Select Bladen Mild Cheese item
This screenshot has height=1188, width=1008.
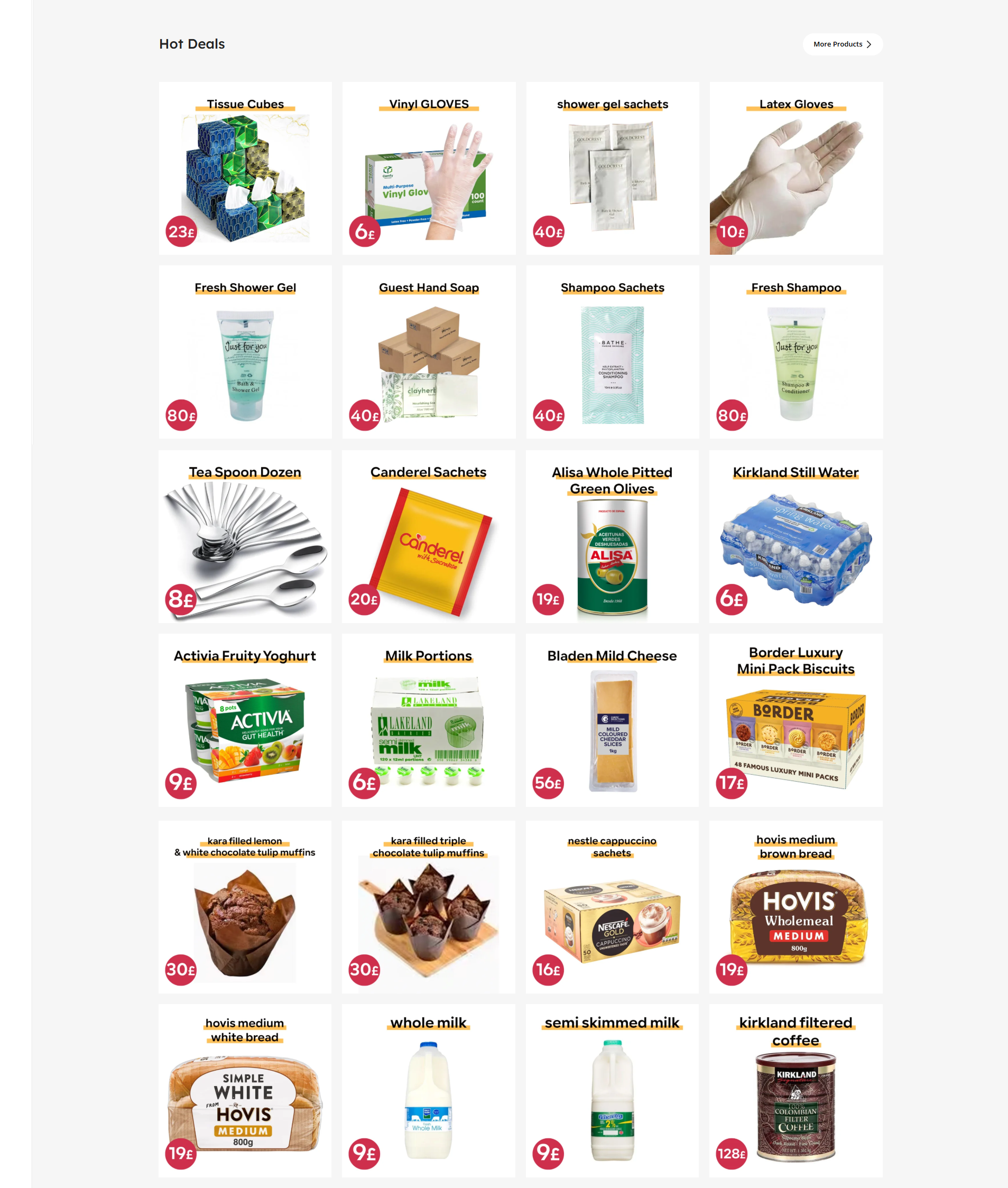tap(612, 720)
